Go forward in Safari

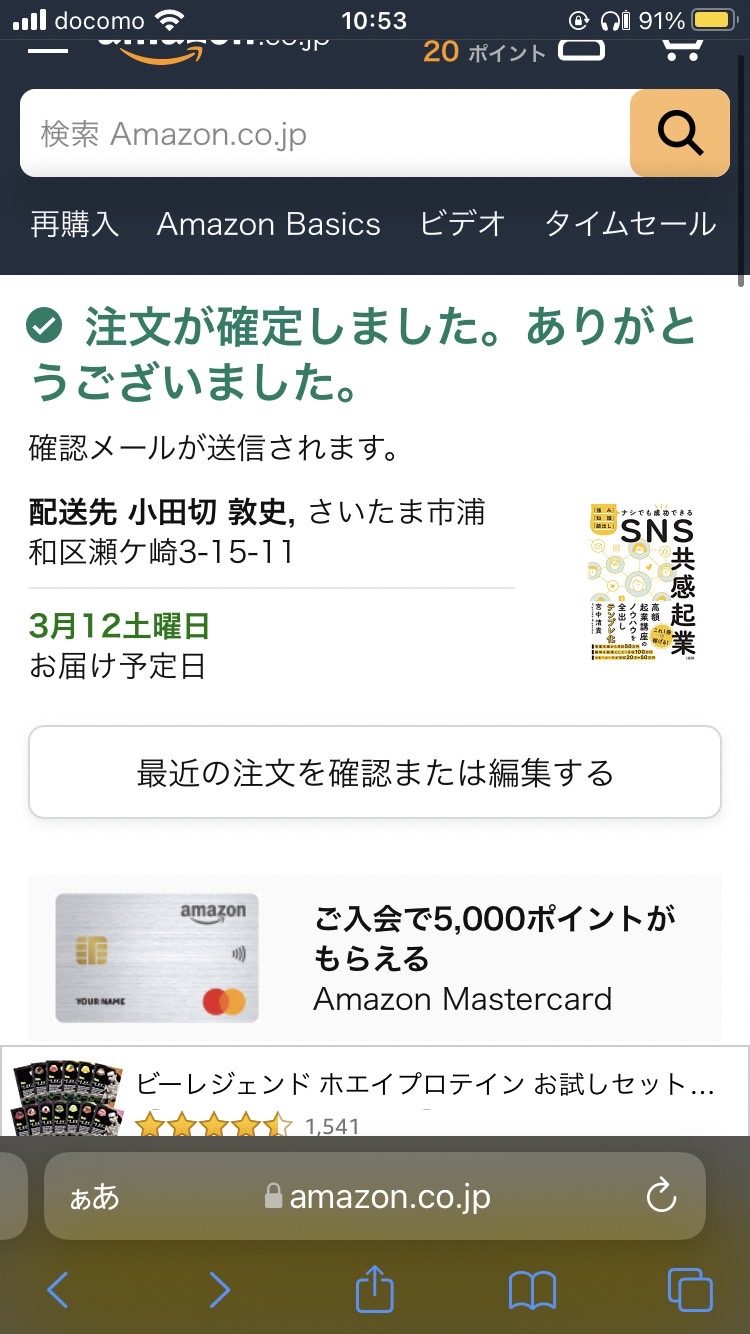[x=220, y=1290]
